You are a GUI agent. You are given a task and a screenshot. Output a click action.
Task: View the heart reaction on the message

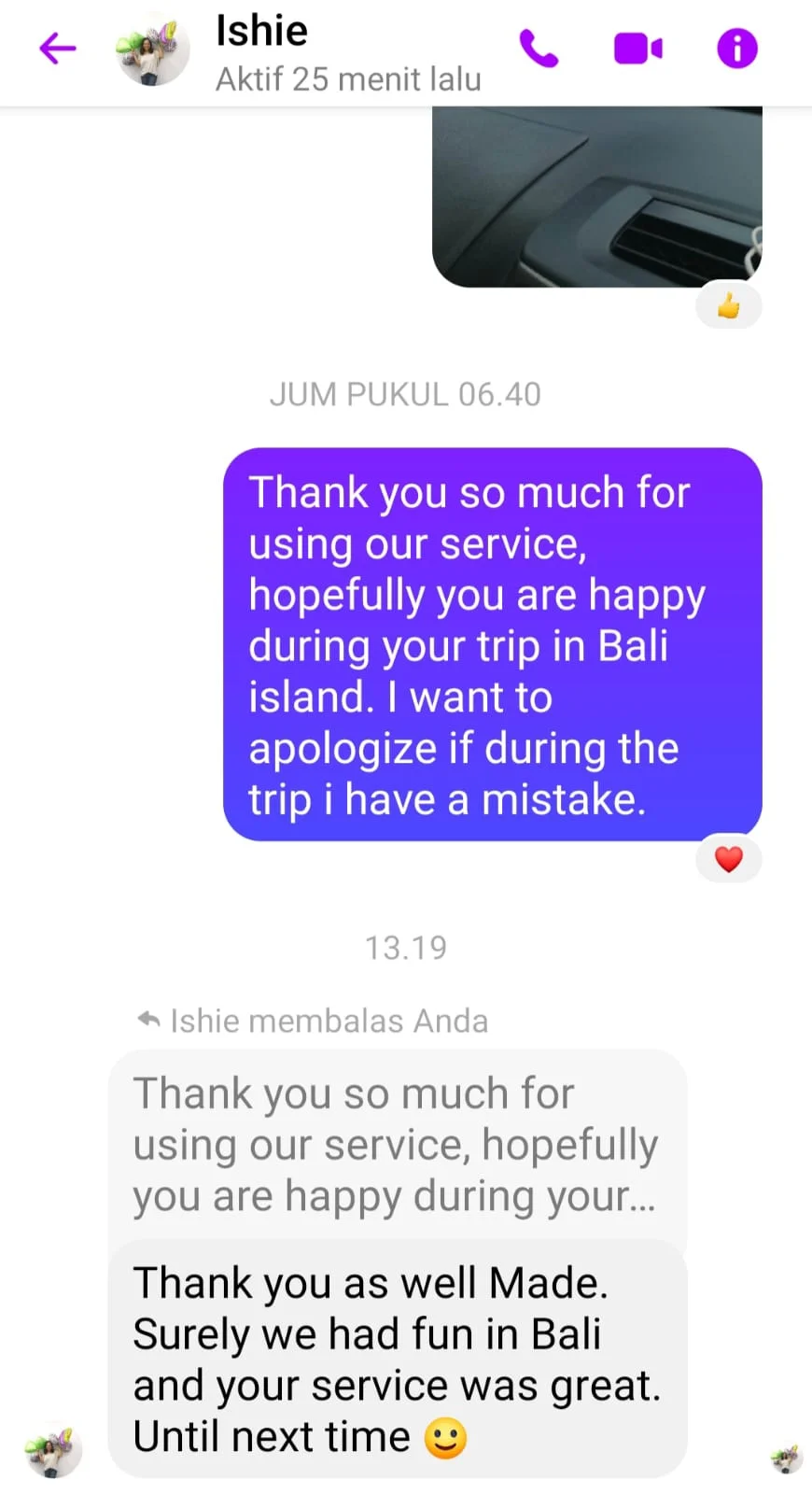pos(728,858)
